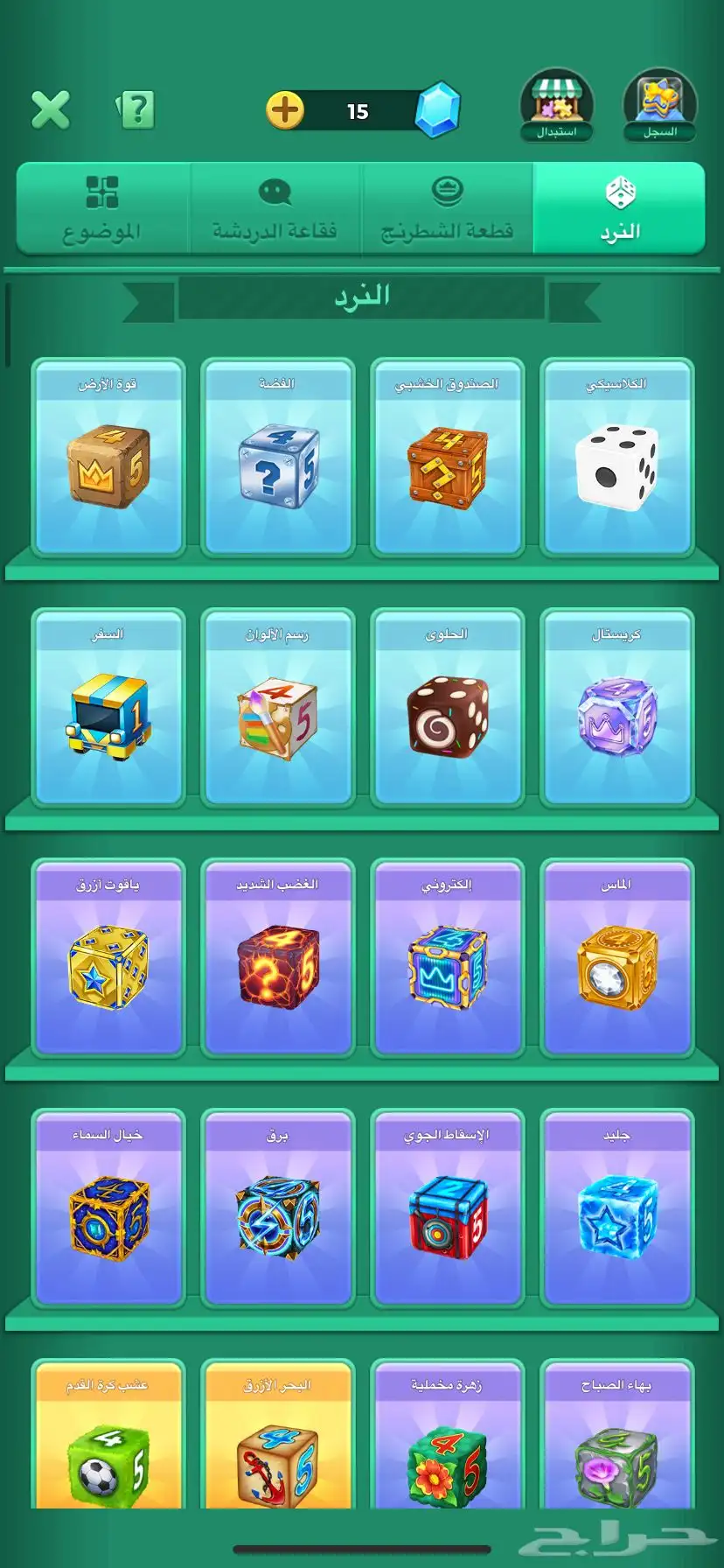Select the الحلوى chocolate dice
Screen dimensions: 724x1568
(447, 709)
